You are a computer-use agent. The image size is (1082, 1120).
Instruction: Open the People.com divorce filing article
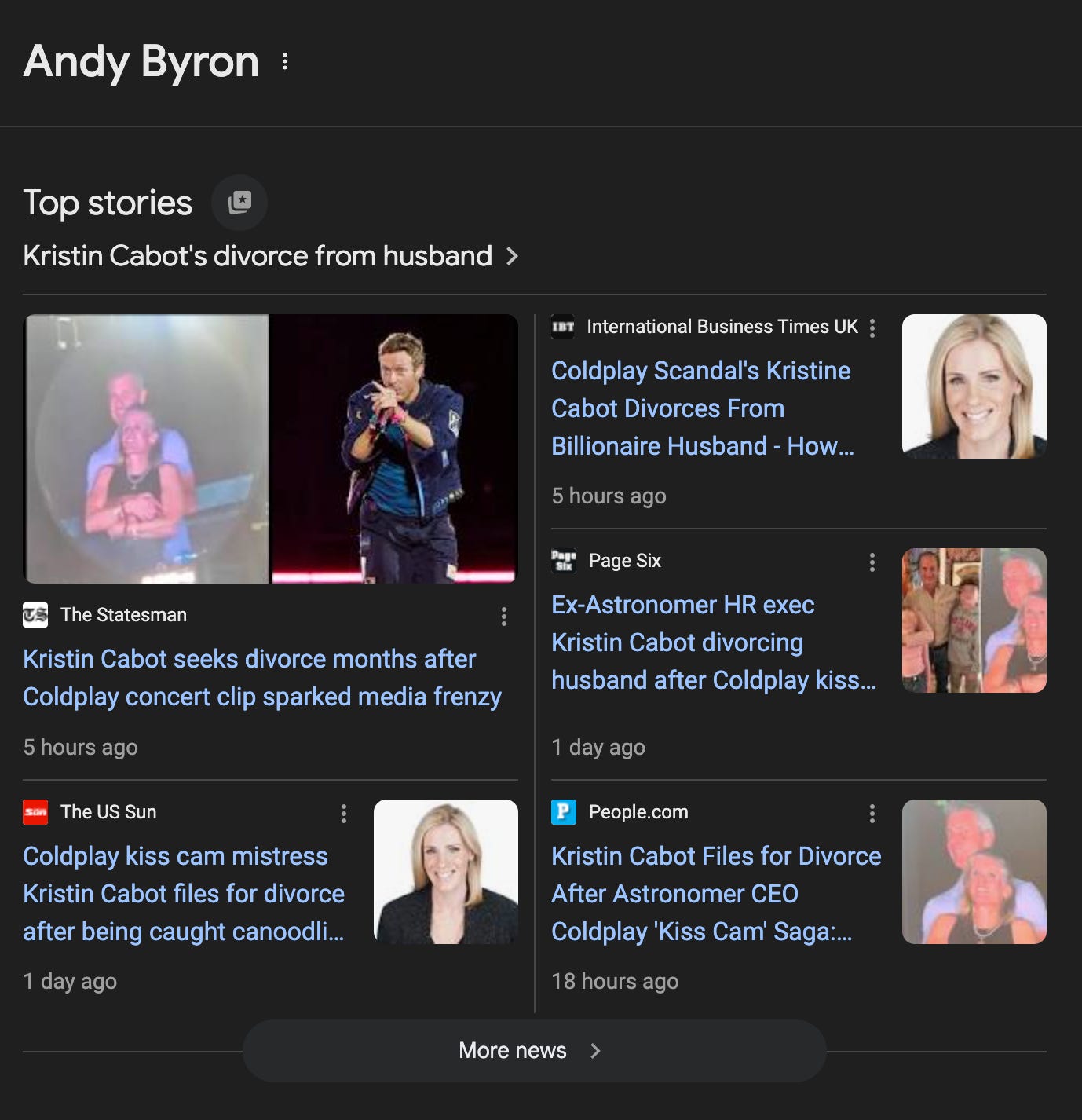tap(715, 894)
